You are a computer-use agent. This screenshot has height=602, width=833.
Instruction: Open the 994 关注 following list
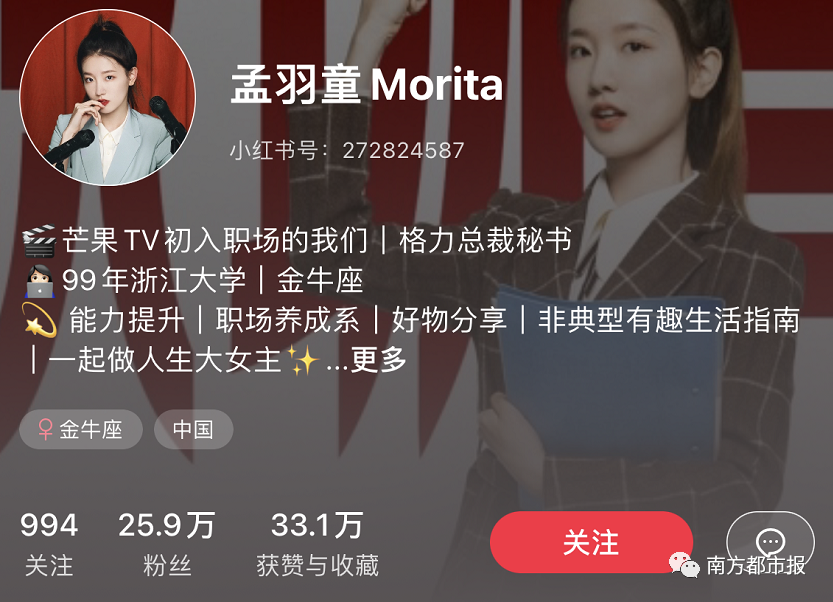[49, 544]
